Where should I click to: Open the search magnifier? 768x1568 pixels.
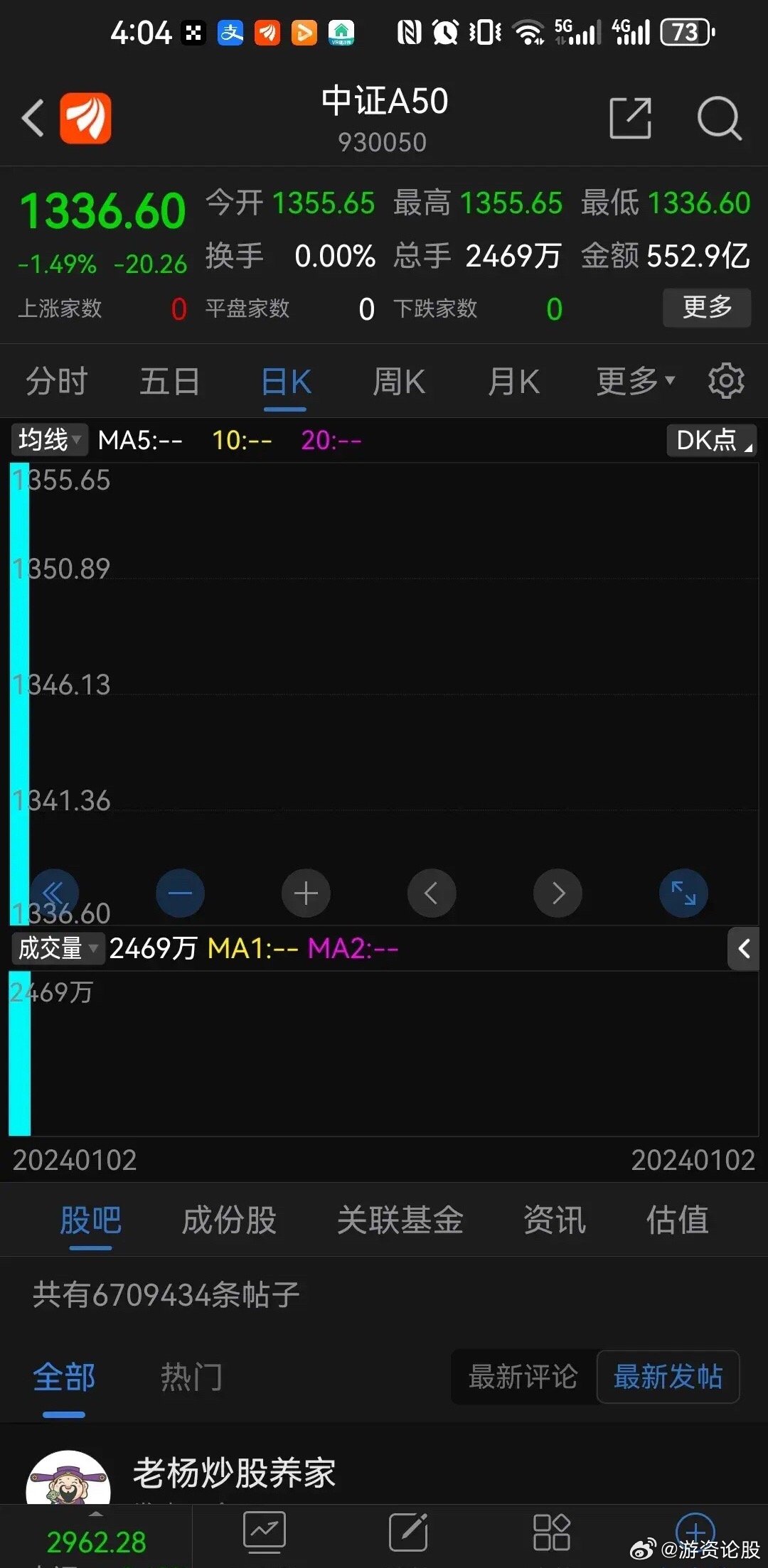click(x=720, y=118)
